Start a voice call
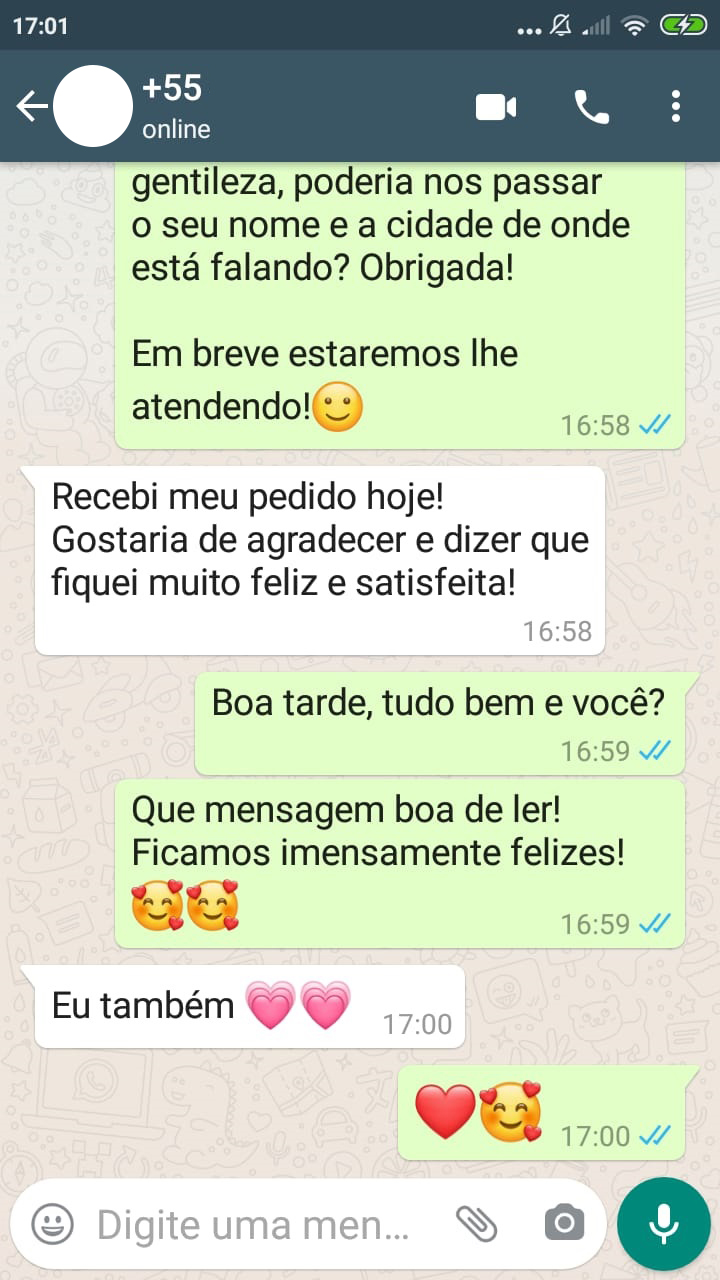 591,106
